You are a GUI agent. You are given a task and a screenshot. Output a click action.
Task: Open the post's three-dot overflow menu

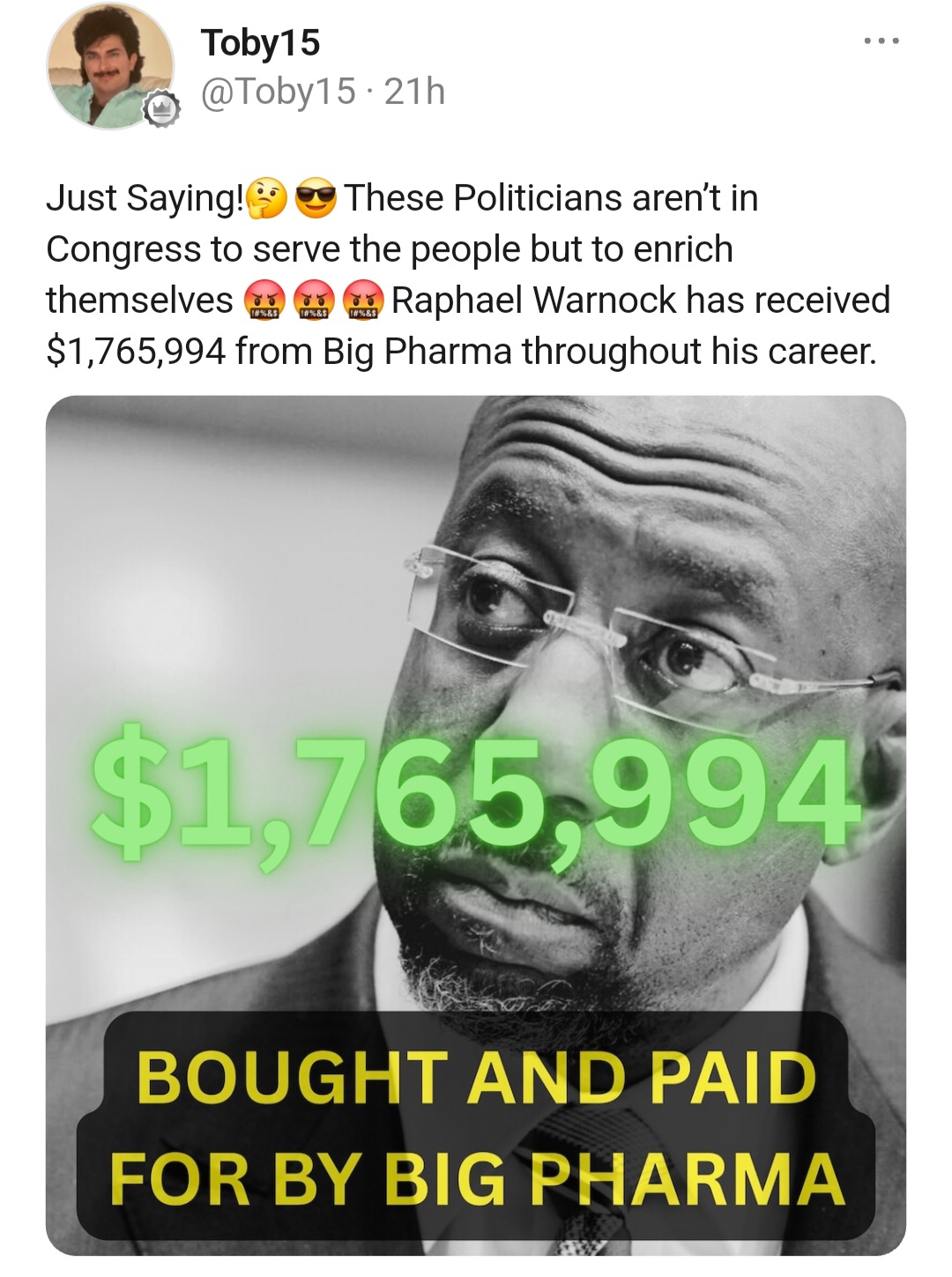tap(881, 41)
